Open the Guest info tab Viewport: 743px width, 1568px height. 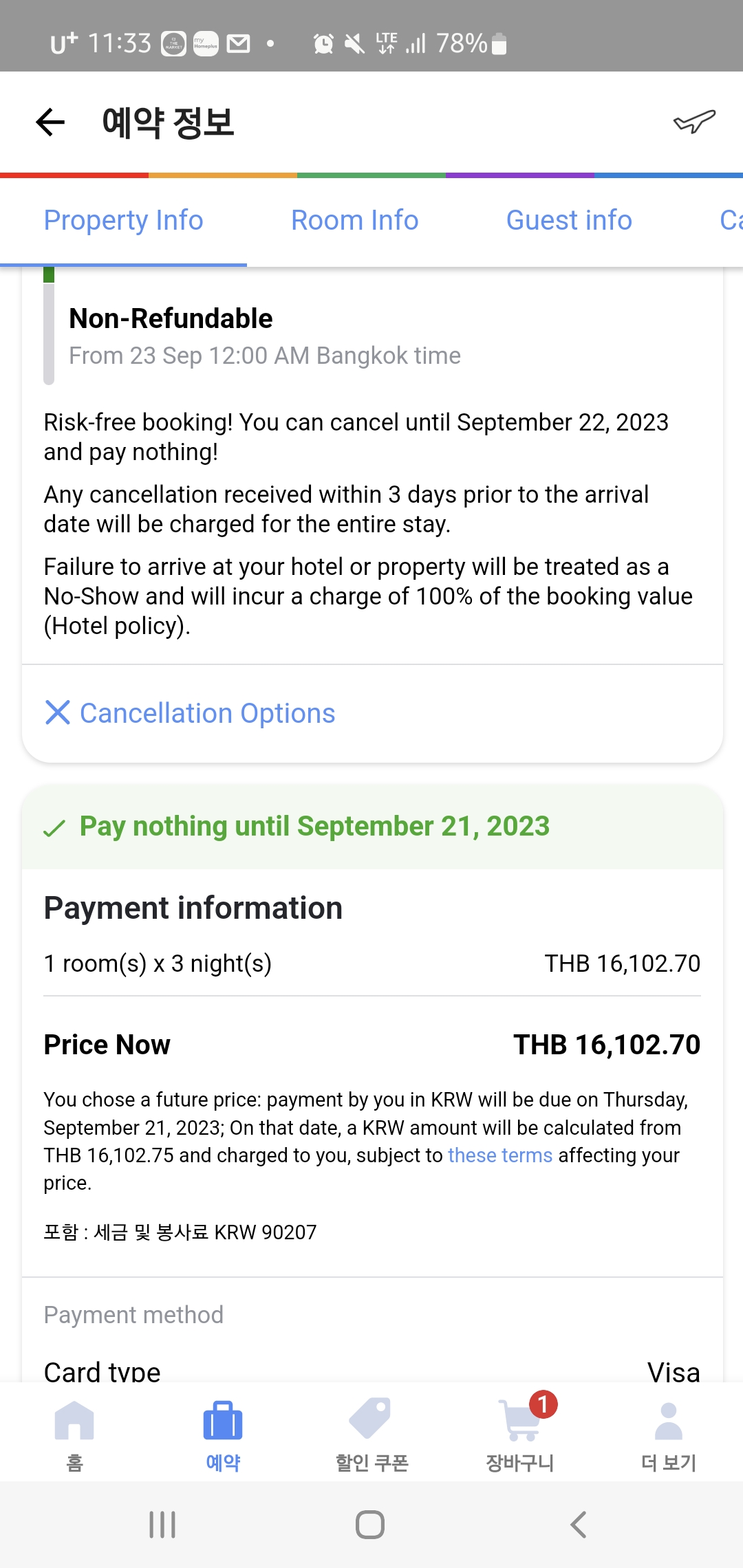(569, 220)
